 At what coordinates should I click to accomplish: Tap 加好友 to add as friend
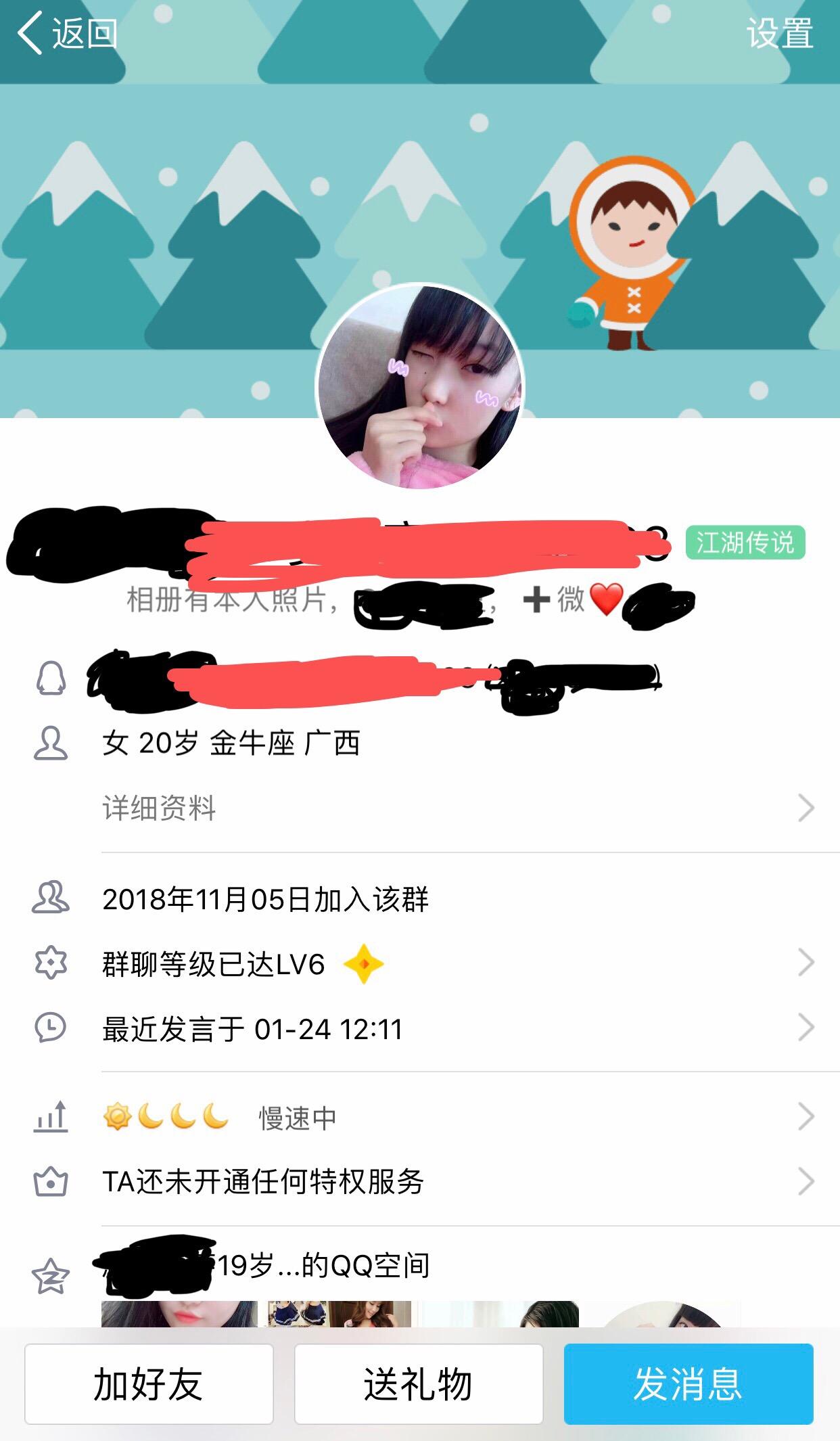point(149,1384)
